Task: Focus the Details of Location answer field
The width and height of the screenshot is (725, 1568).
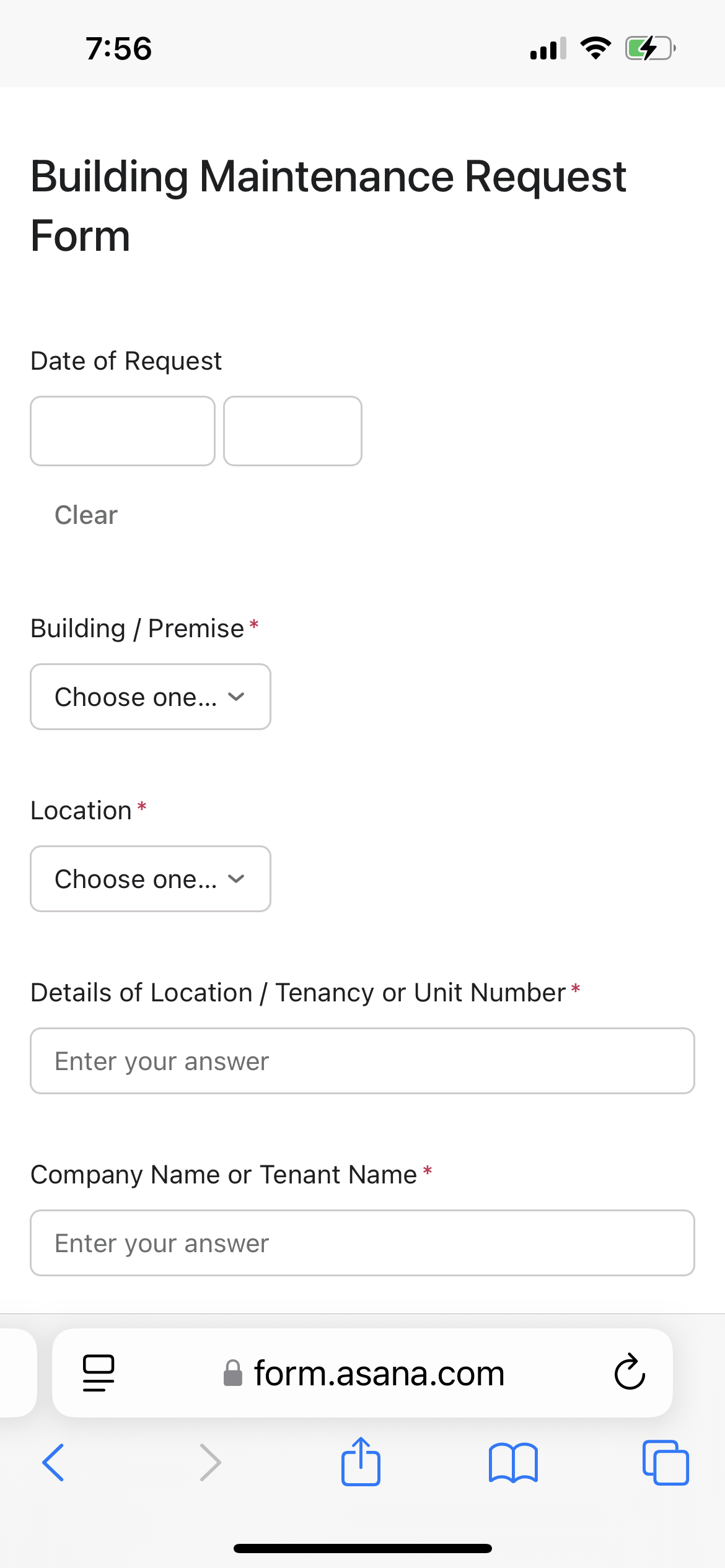Action: point(362,1061)
